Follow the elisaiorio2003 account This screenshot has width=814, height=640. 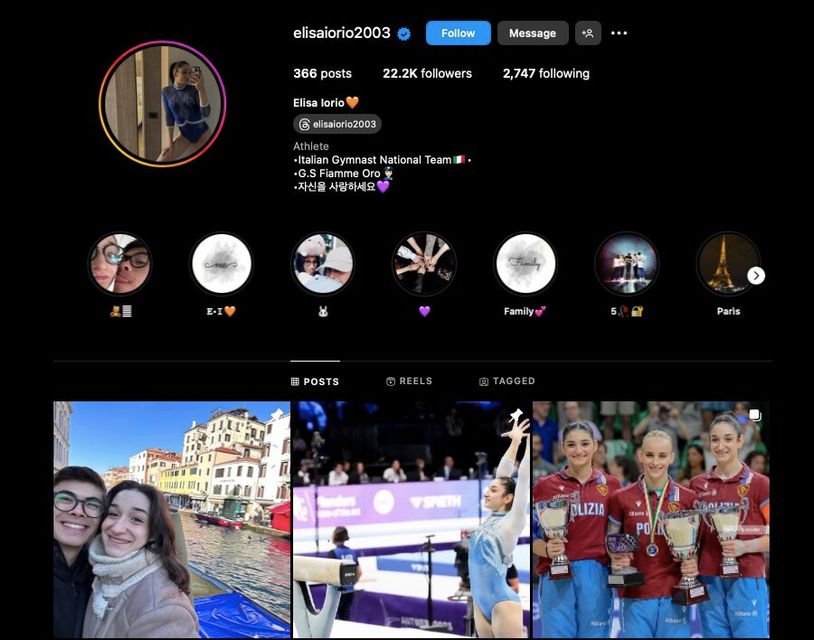click(x=458, y=33)
